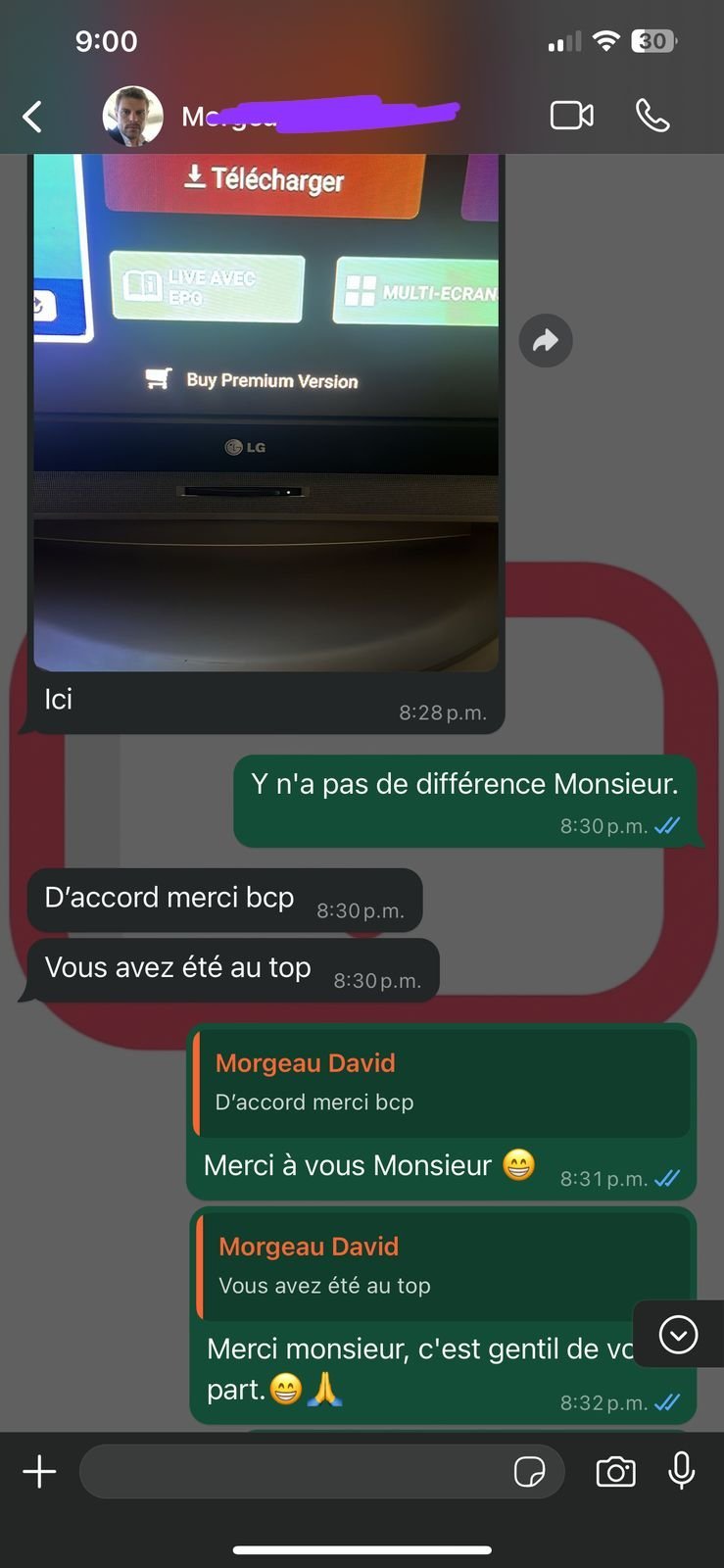Image resolution: width=724 pixels, height=1568 pixels.
Task: Tap the message input field
Action: click(x=294, y=1471)
